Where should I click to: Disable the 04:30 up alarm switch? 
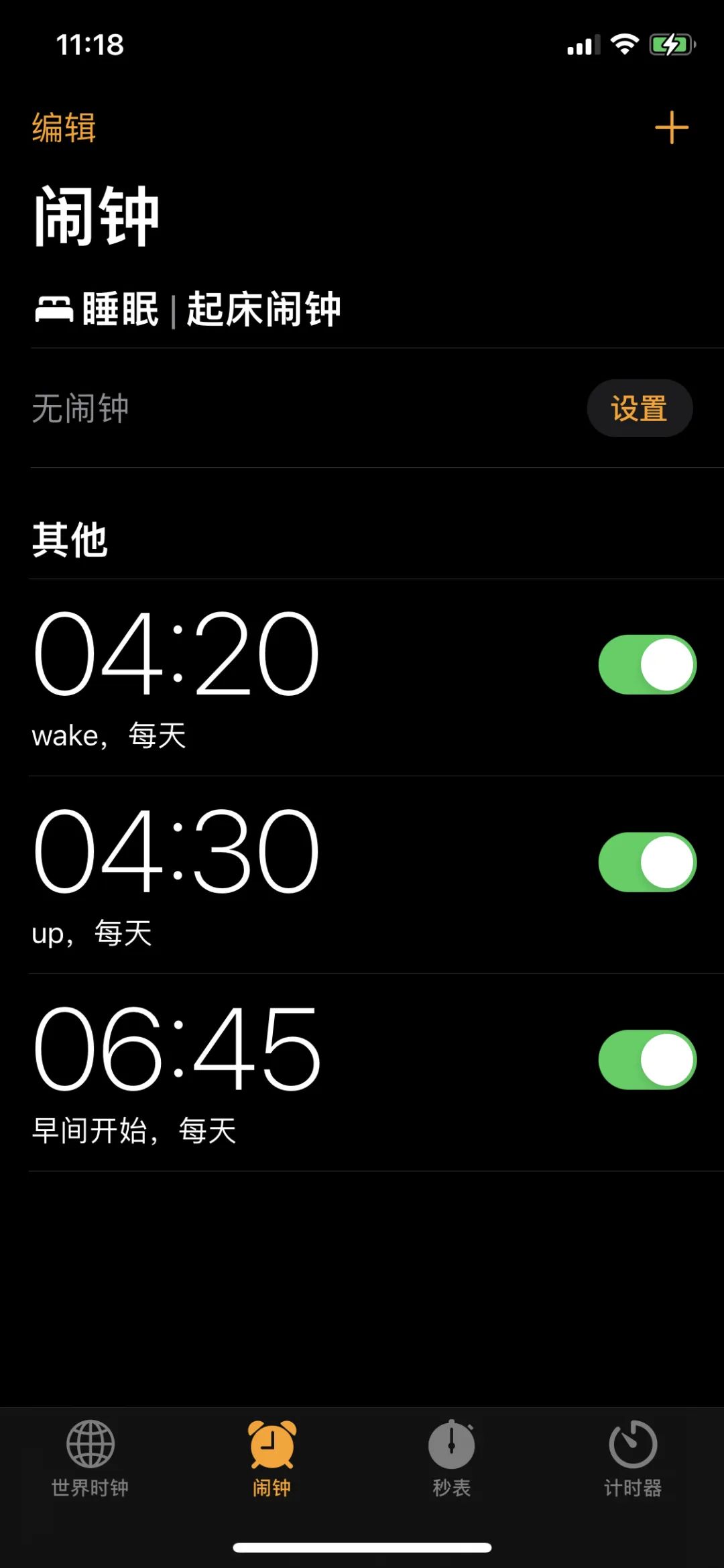pyautogui.click(x=648, y=862)
